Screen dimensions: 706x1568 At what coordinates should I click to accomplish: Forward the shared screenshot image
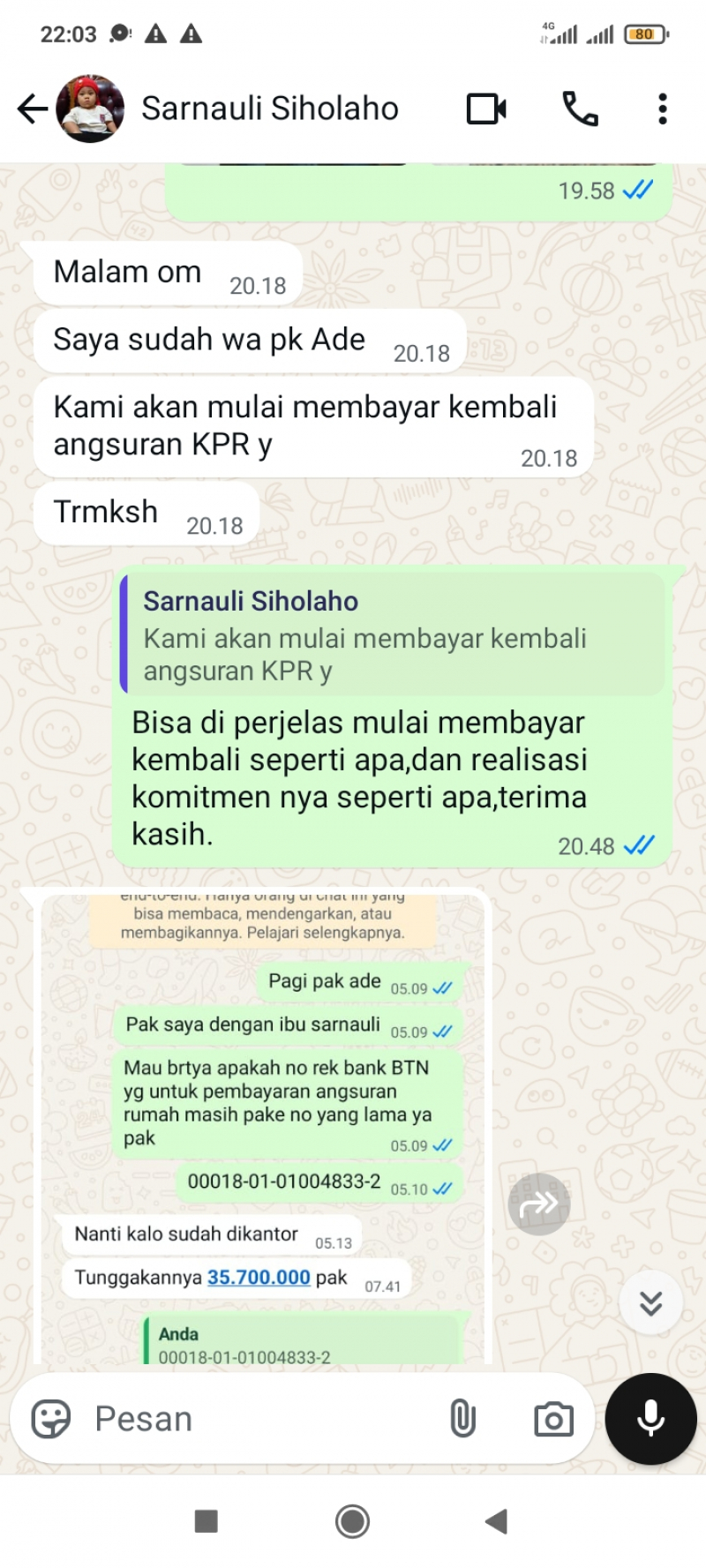[x=539, y=1204]
